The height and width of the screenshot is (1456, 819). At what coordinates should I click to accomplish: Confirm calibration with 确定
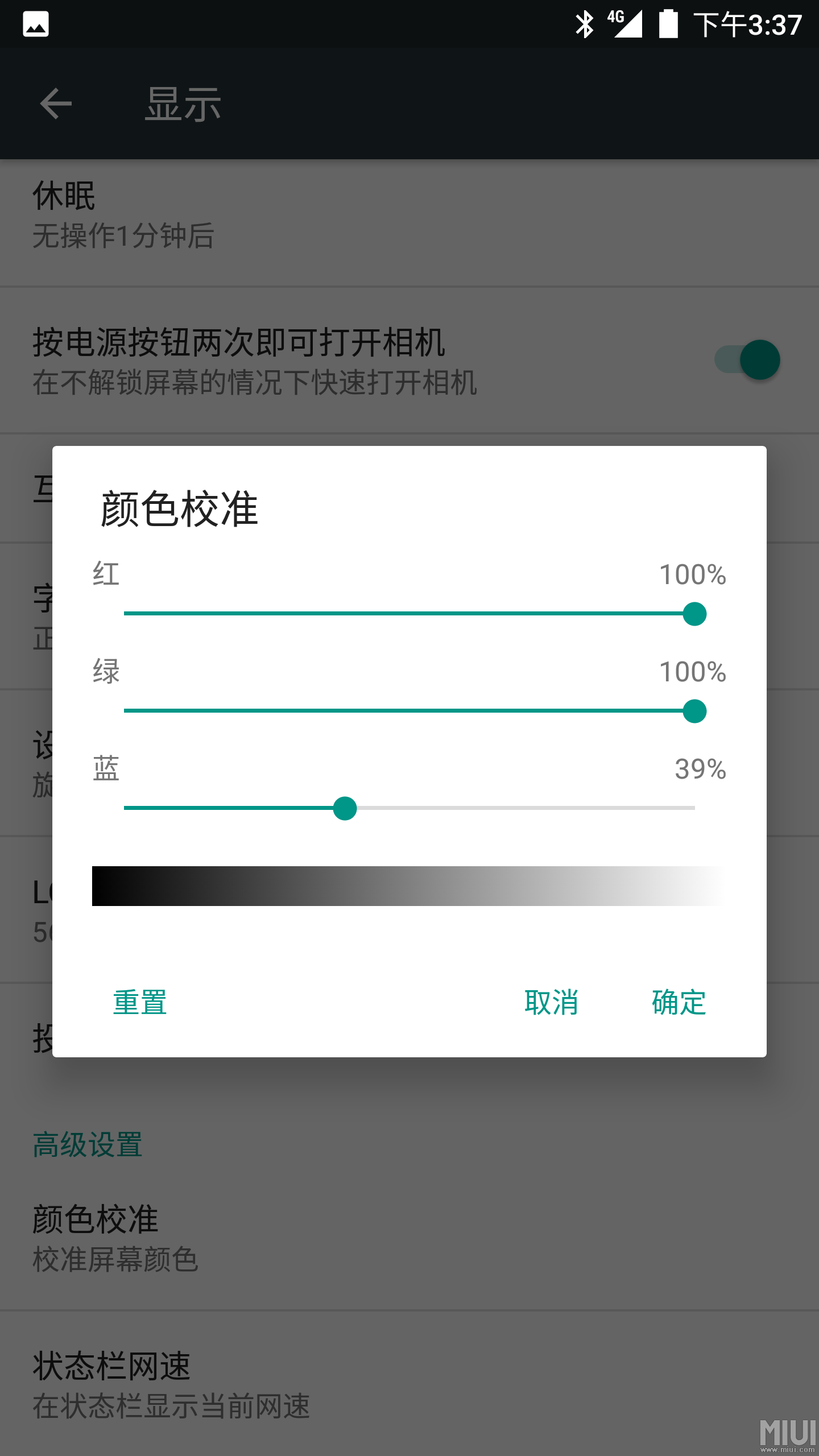679,1002
